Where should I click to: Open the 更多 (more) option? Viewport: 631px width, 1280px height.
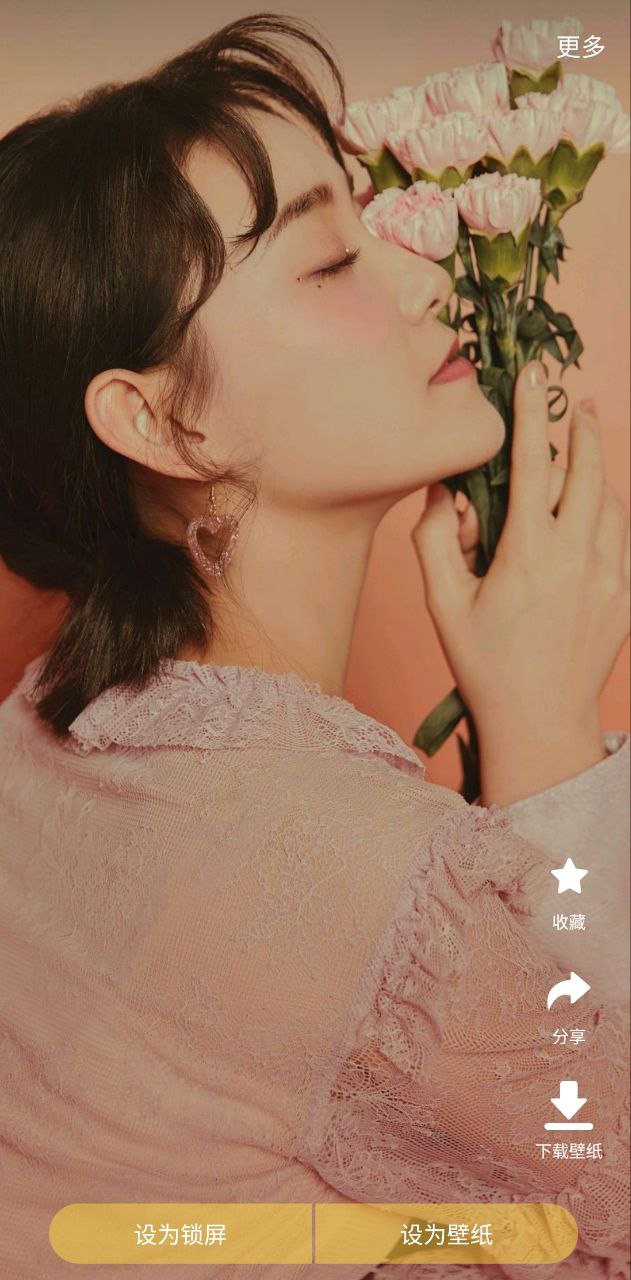(x=580, y=46)
